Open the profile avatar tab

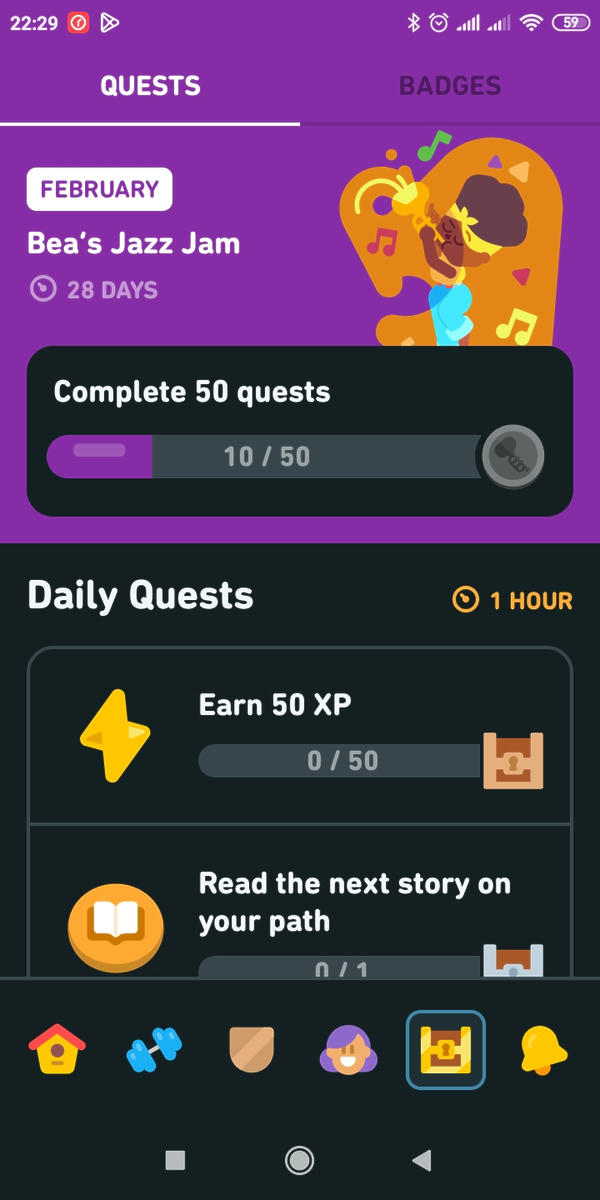[348, 1050]
